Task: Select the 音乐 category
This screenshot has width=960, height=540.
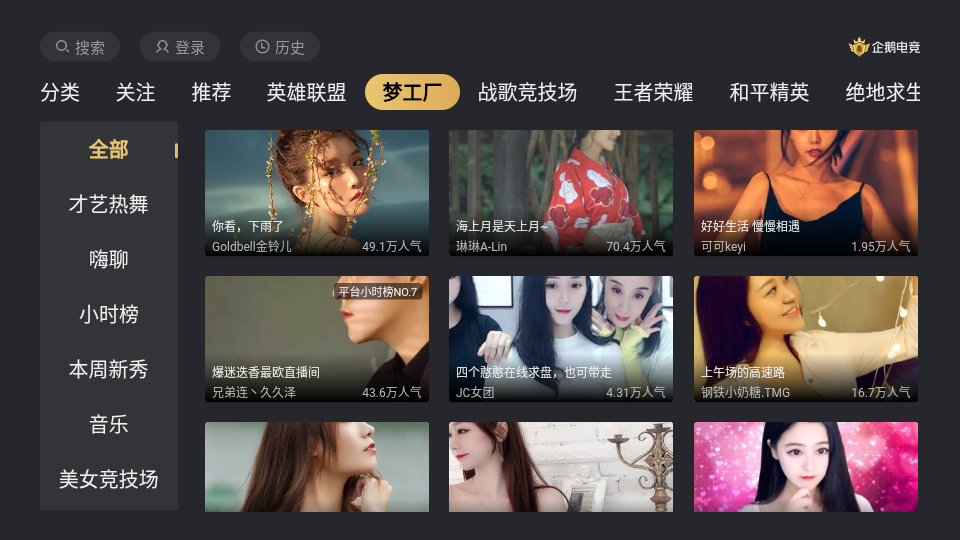Action: click(108, 425)
